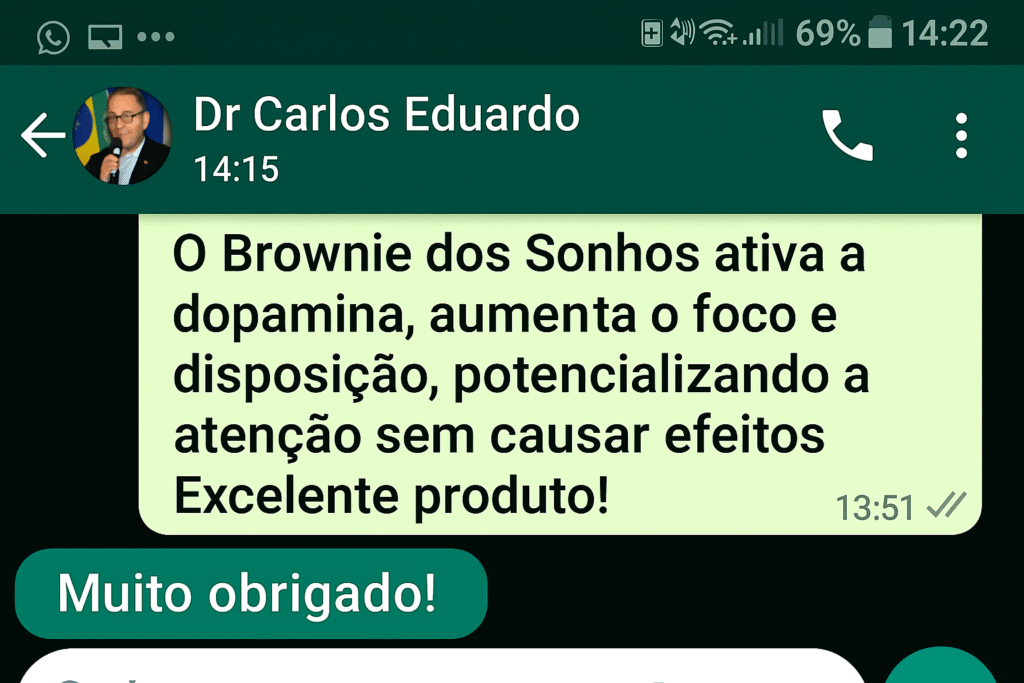
Task: Focus the message input field
Action: point(440,670)
